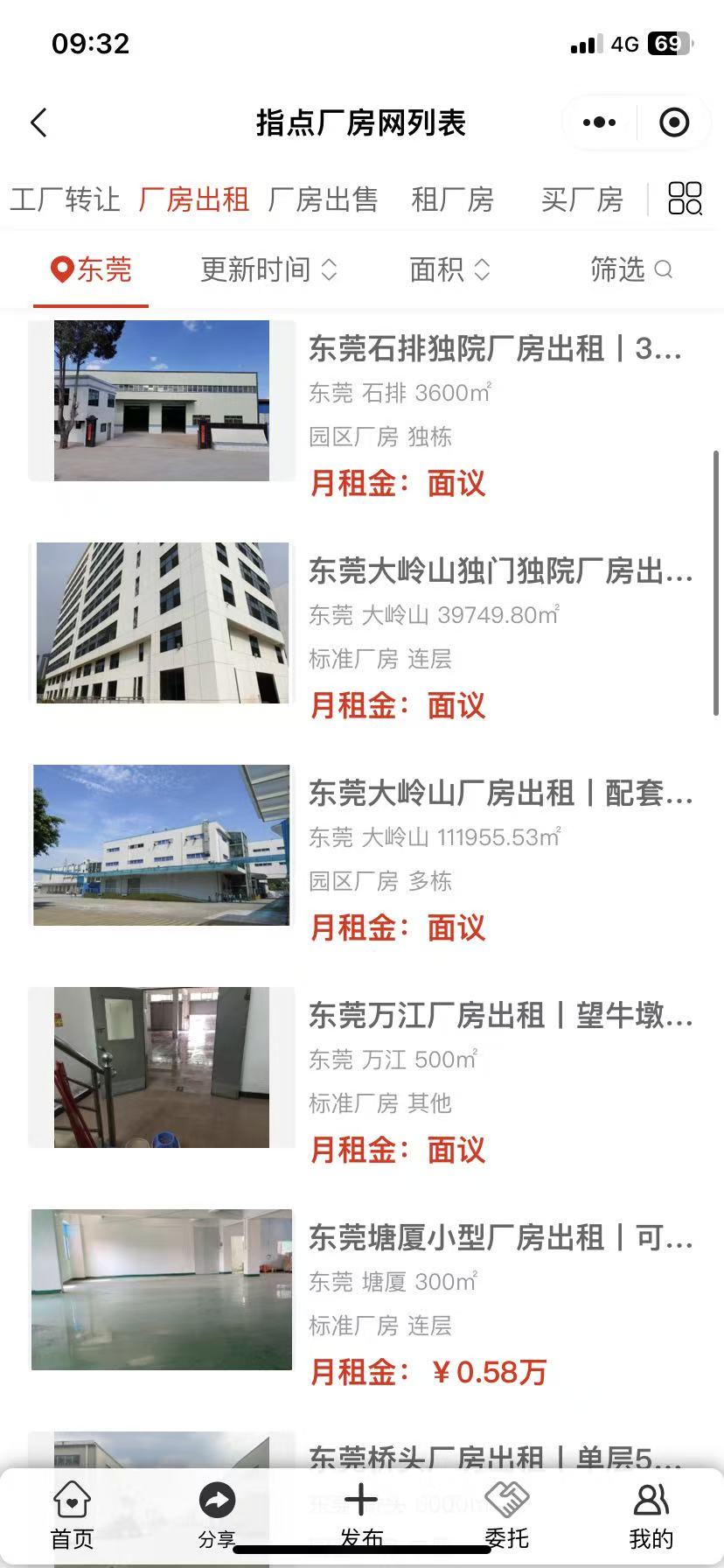Open the 东莞石排独院厂房出租 listing

coord(494,349)
